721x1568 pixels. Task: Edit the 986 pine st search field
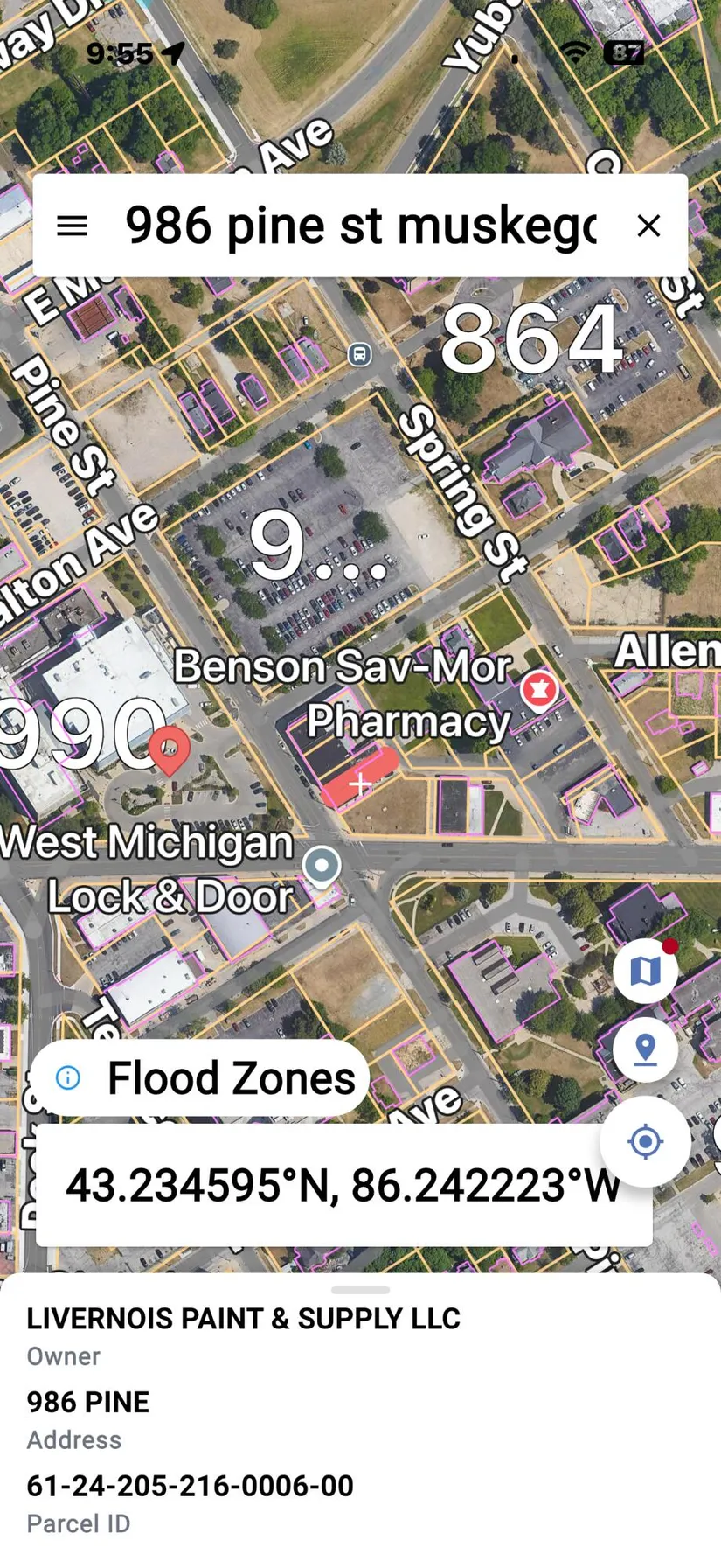click(x=360, y=226)
